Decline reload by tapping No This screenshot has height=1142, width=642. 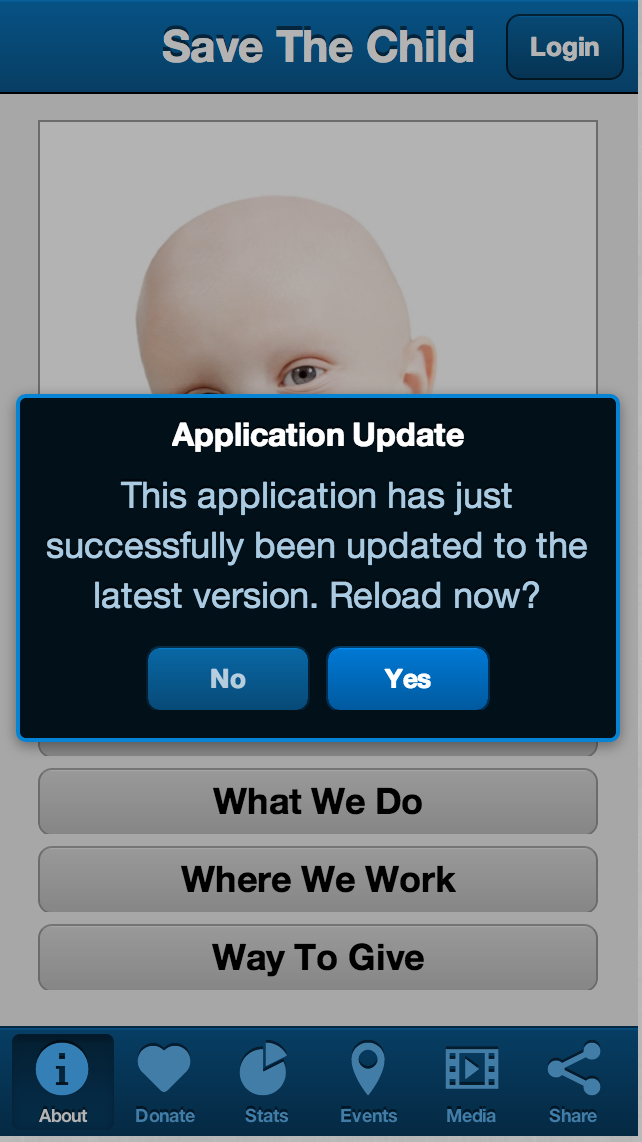[x=228, y=679]
